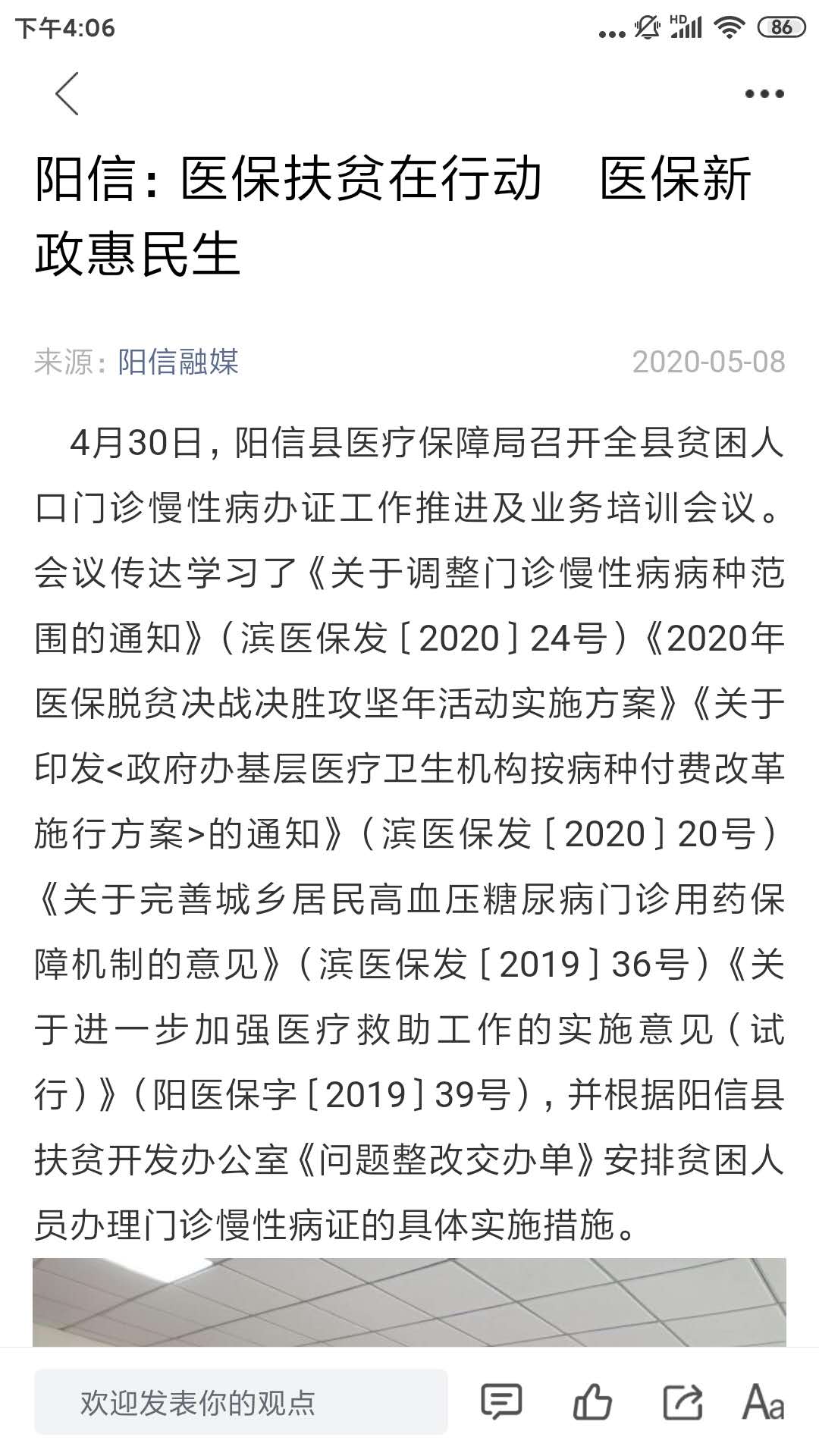Open the comments icon

501,1401
